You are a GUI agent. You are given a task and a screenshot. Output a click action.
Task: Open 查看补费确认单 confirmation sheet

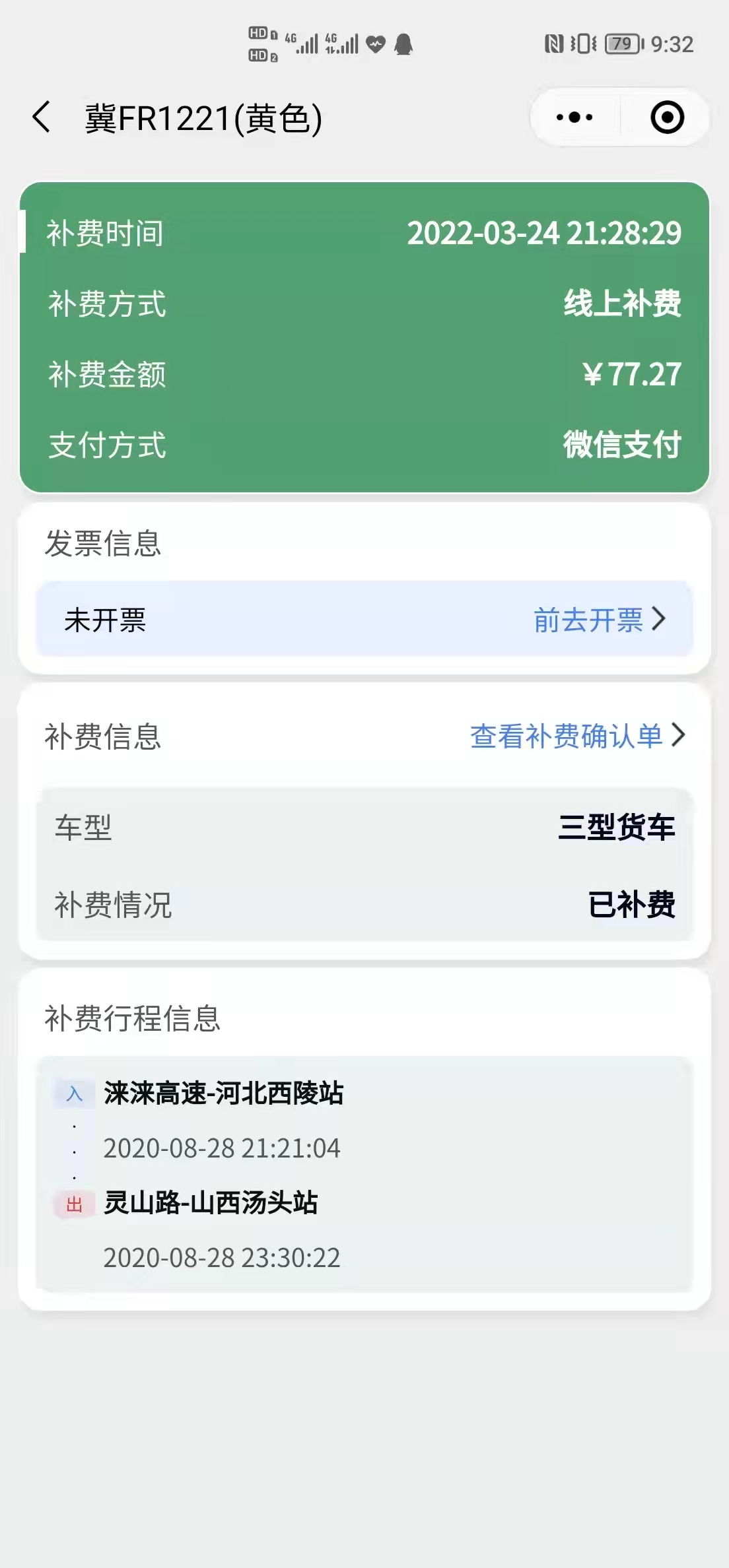pyautogui.click(x=578, y=735)
